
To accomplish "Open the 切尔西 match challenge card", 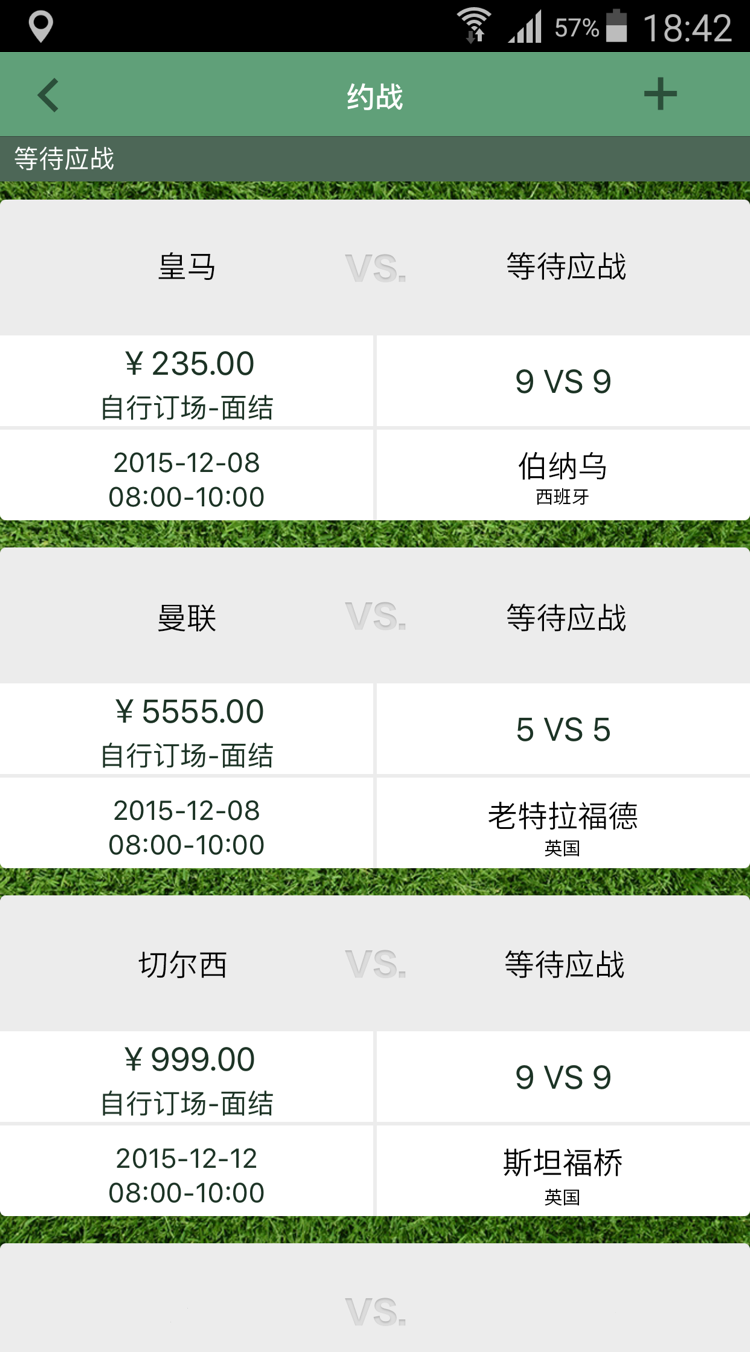I will coord(375,1056).
